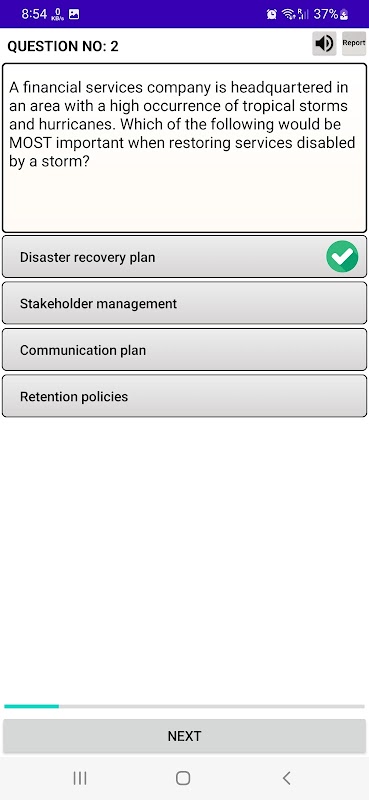
Task: Choose Stakeholder management as the answer
Action: pos(184,303)
